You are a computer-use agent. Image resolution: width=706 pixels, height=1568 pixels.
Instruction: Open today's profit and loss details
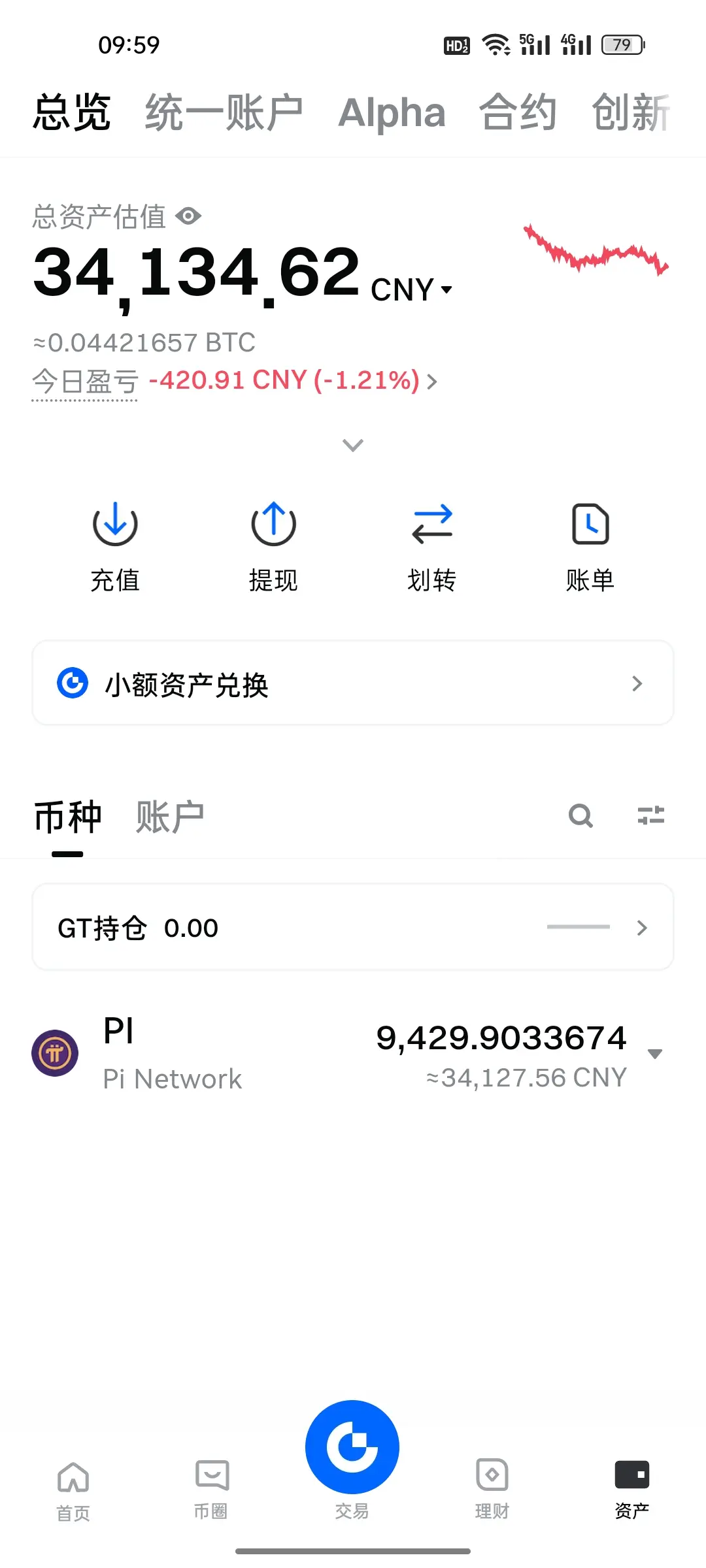[292, 380]
